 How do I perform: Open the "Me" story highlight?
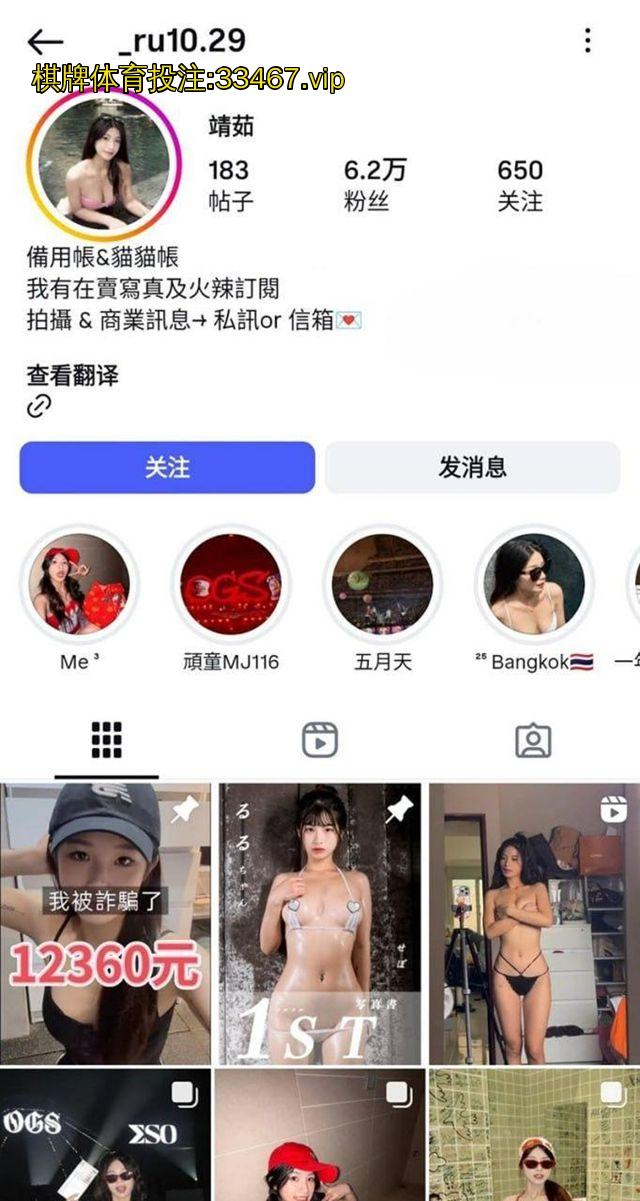coord(80,585)
